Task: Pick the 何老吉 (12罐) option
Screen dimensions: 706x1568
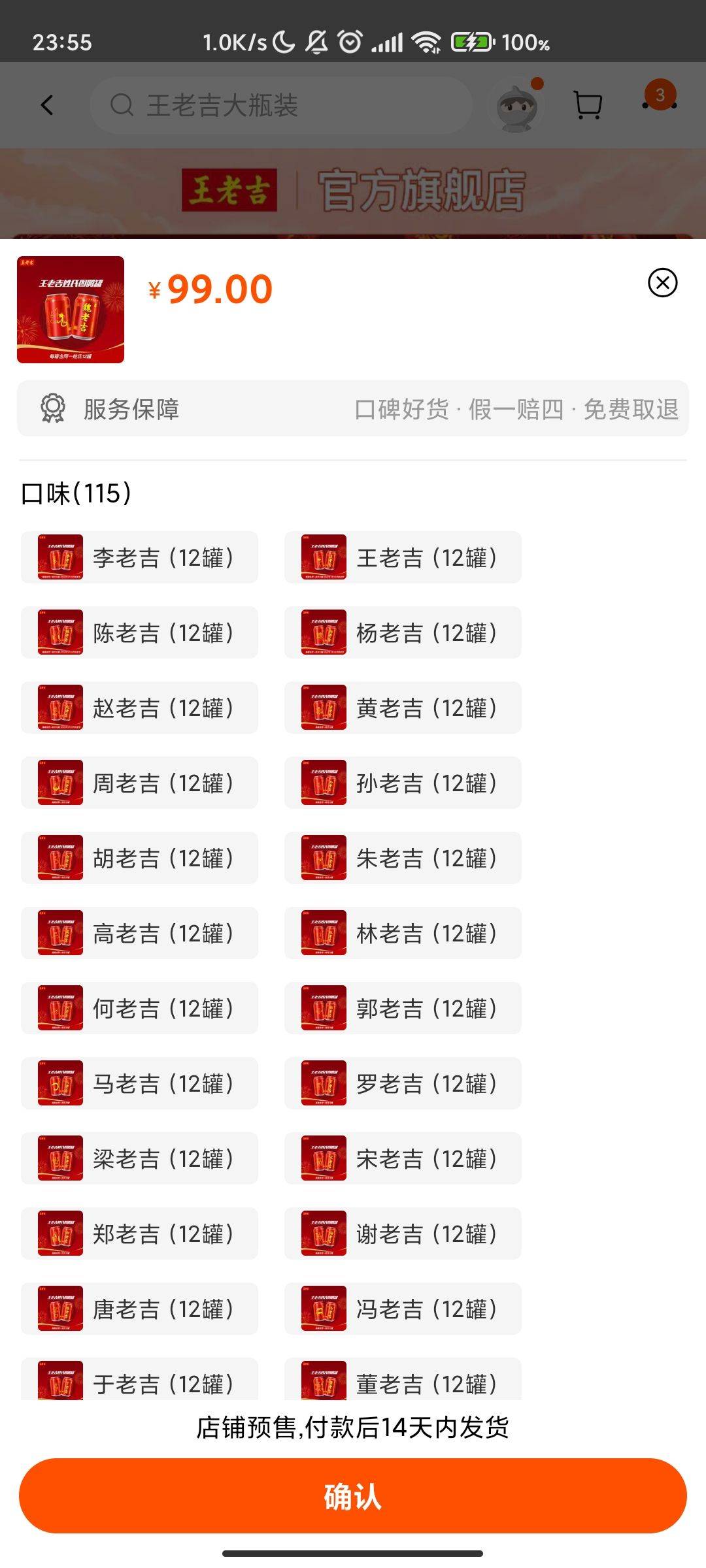Action: click(139, 1009)
